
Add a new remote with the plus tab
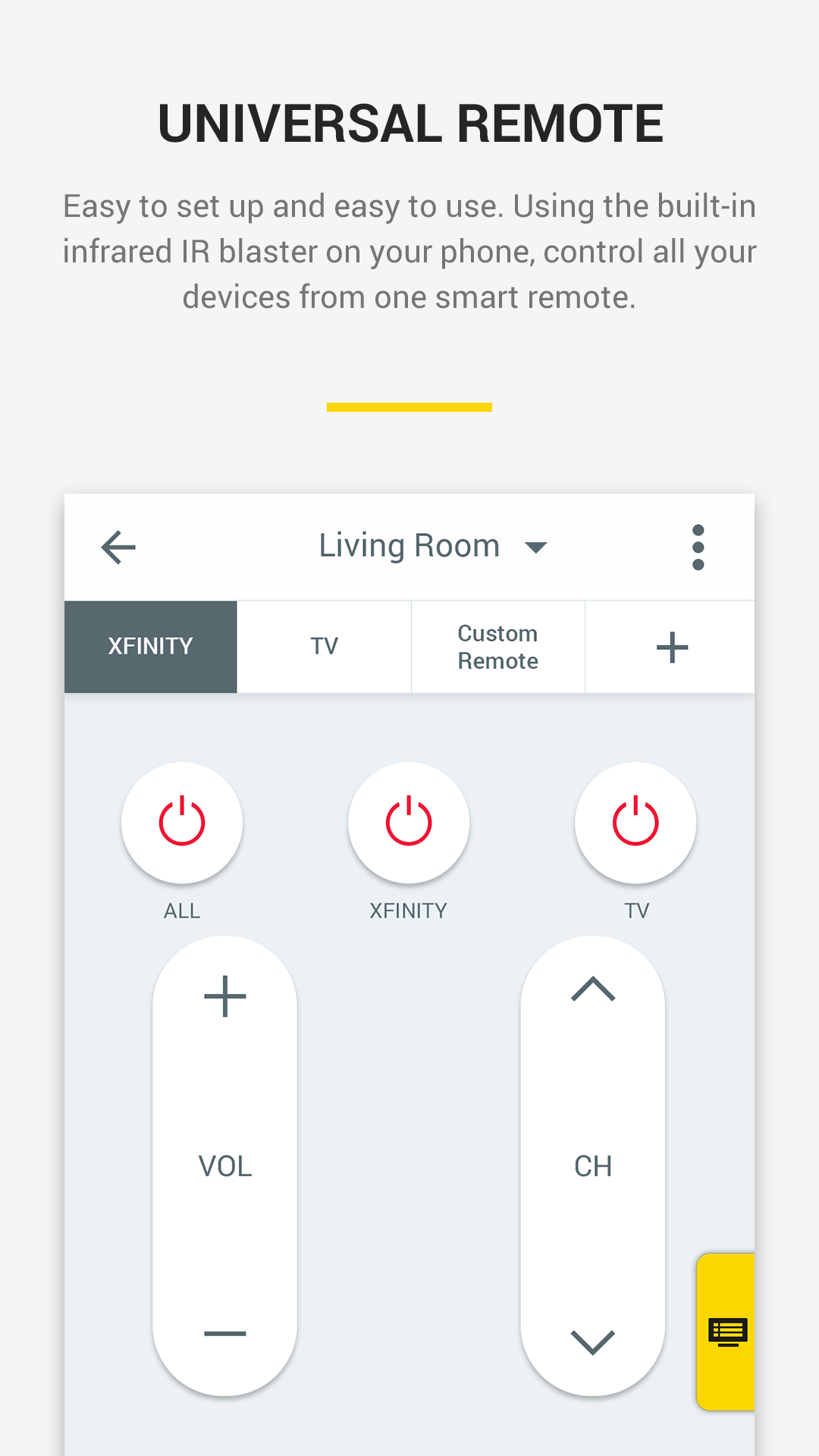[x=671, y=646]
